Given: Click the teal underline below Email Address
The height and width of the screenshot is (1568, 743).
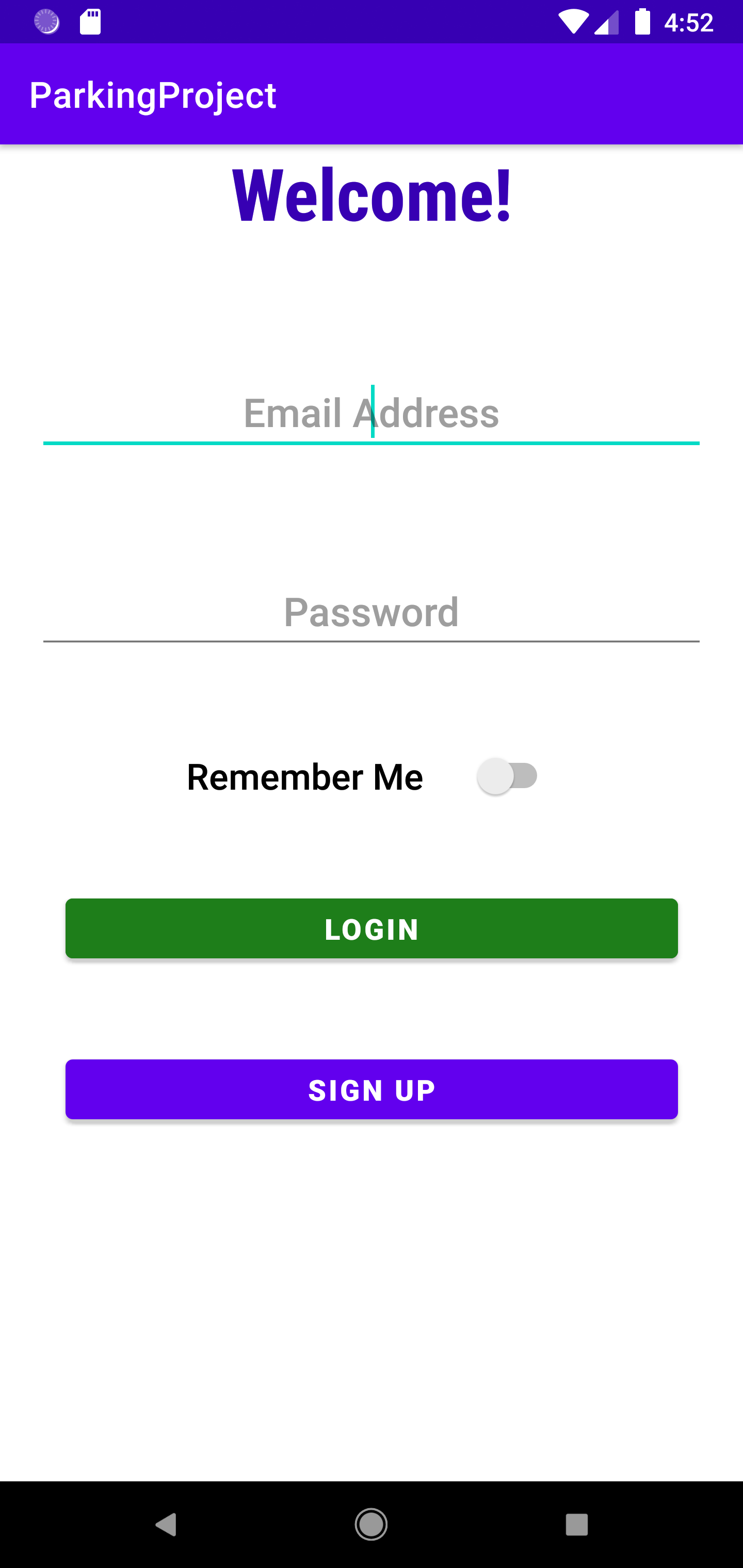Looking at the screenshot, I should click(371, 444).
